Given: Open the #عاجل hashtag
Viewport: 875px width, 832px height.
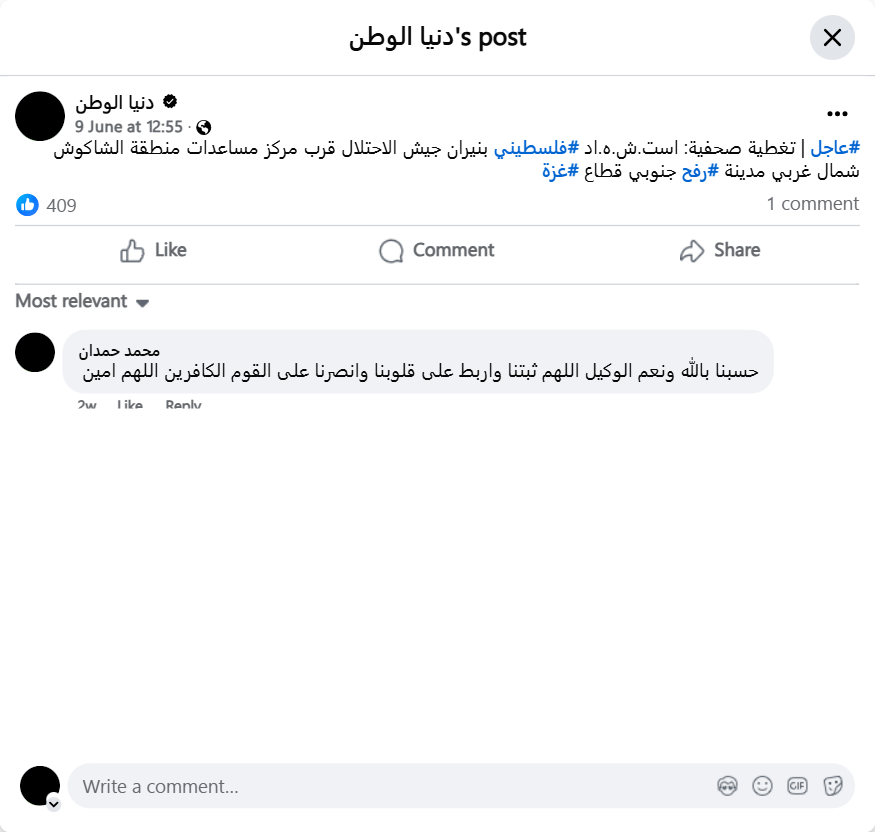Looking at the screenshot, I should tap(835, 148).
